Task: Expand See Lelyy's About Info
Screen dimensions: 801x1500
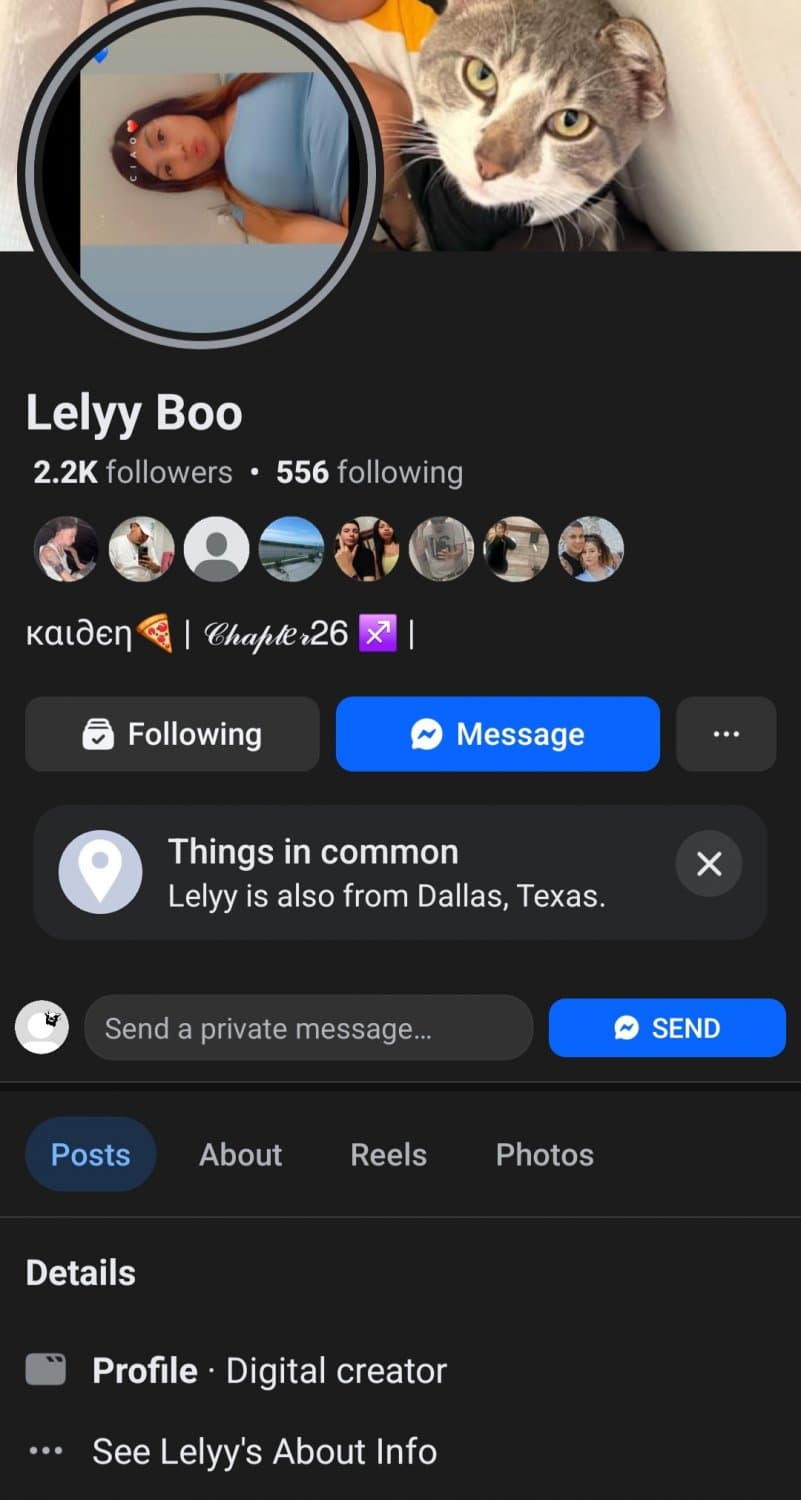Action: point(263,1451)
